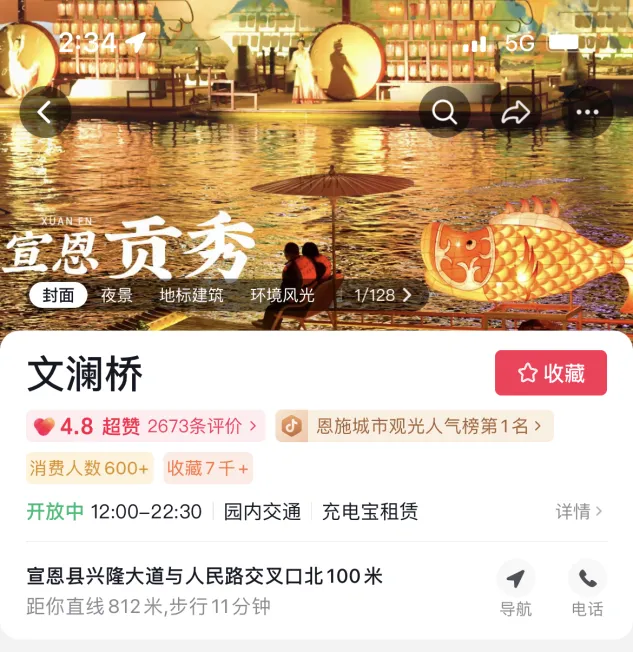Call the venue with 电话 icon
This screenshot has height=652, width=633.
587,589
